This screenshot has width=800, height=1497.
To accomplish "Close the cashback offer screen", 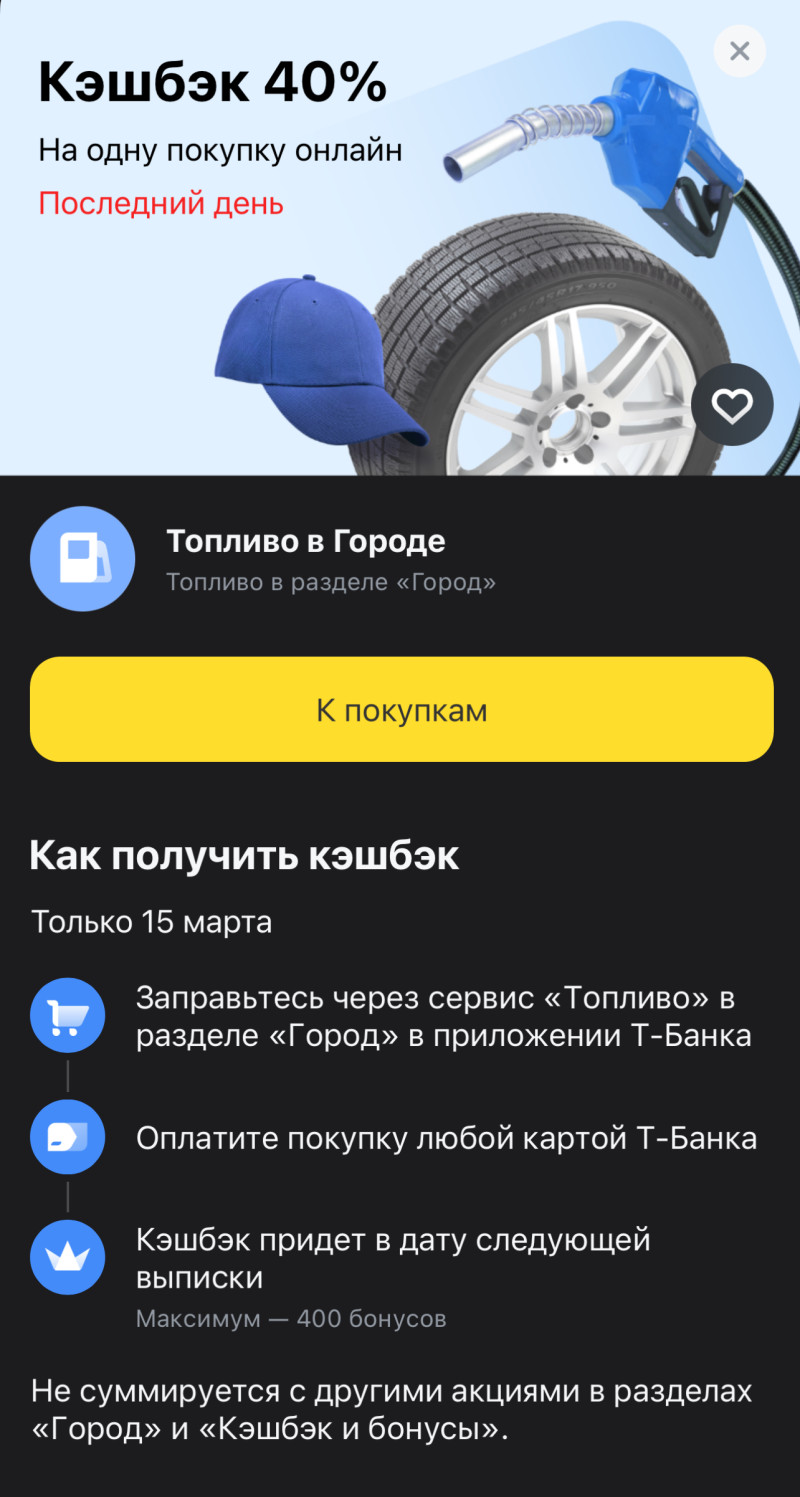I will click(x=740, y=51).
